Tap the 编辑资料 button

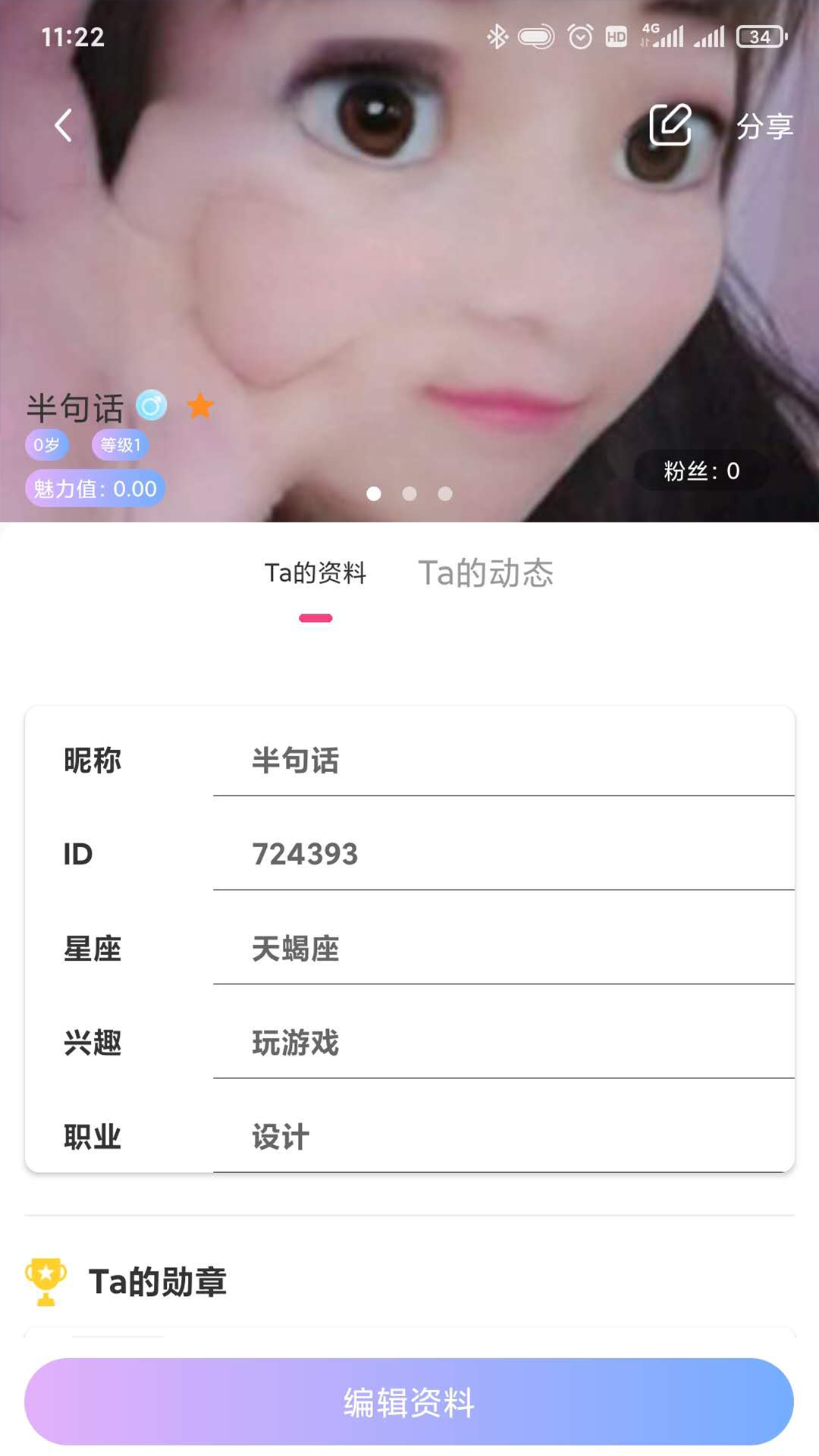(409, 1401)
